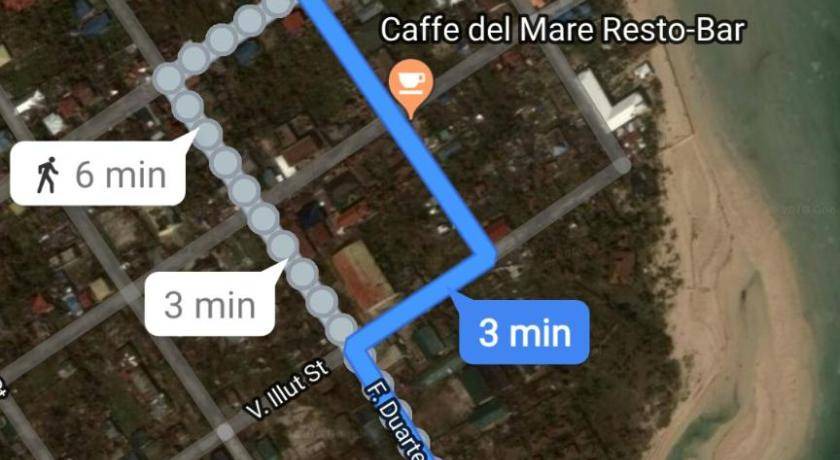The image size is (840, 460).
Task: Open the Caffe del Mare Resto-Bar marker
Action: coord(408,82)
